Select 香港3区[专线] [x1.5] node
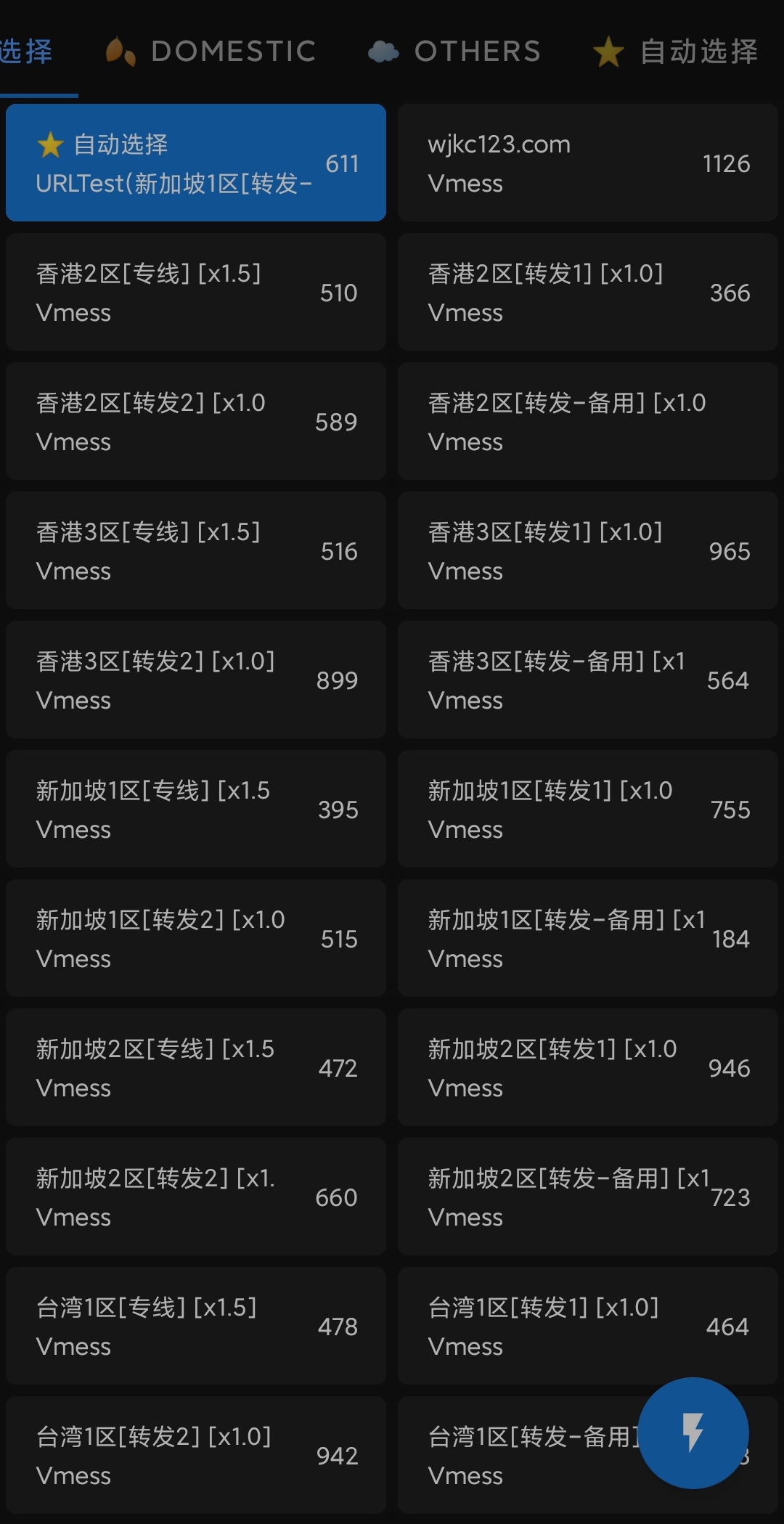 (196, 550)
